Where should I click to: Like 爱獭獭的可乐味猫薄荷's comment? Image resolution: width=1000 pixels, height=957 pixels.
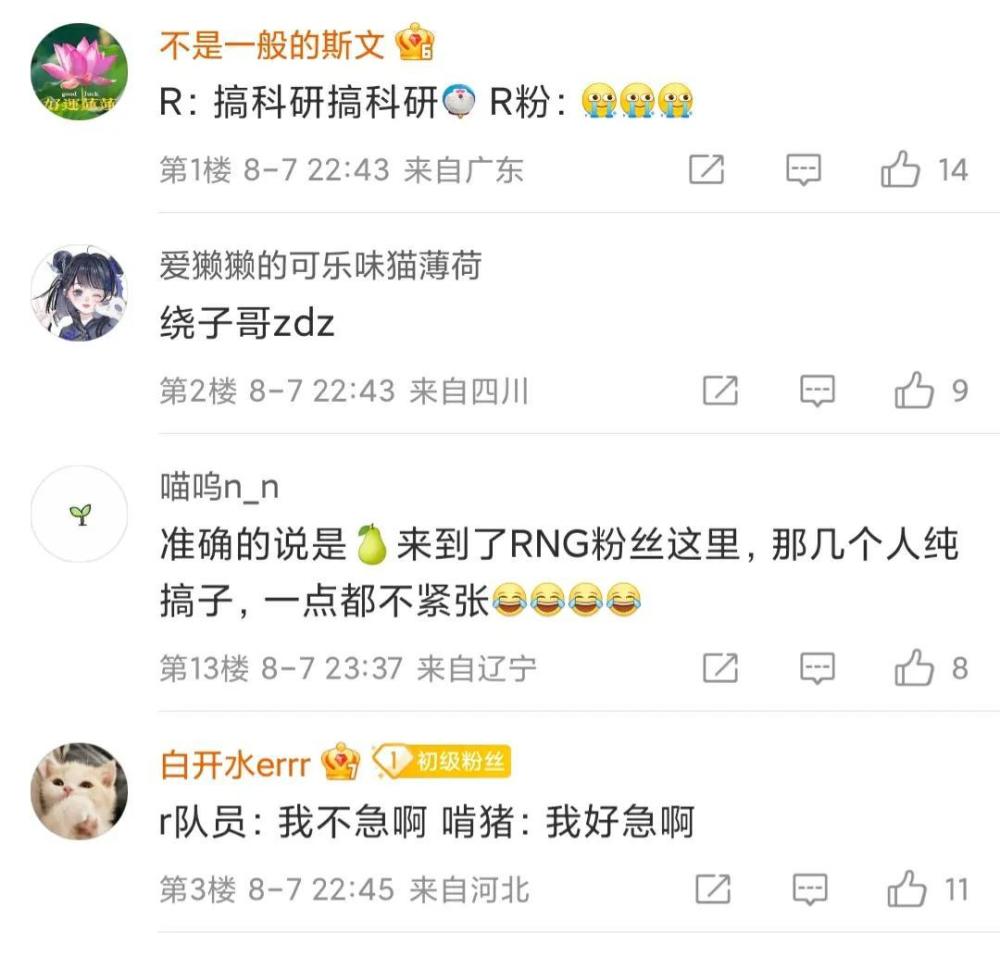point(914,391)
